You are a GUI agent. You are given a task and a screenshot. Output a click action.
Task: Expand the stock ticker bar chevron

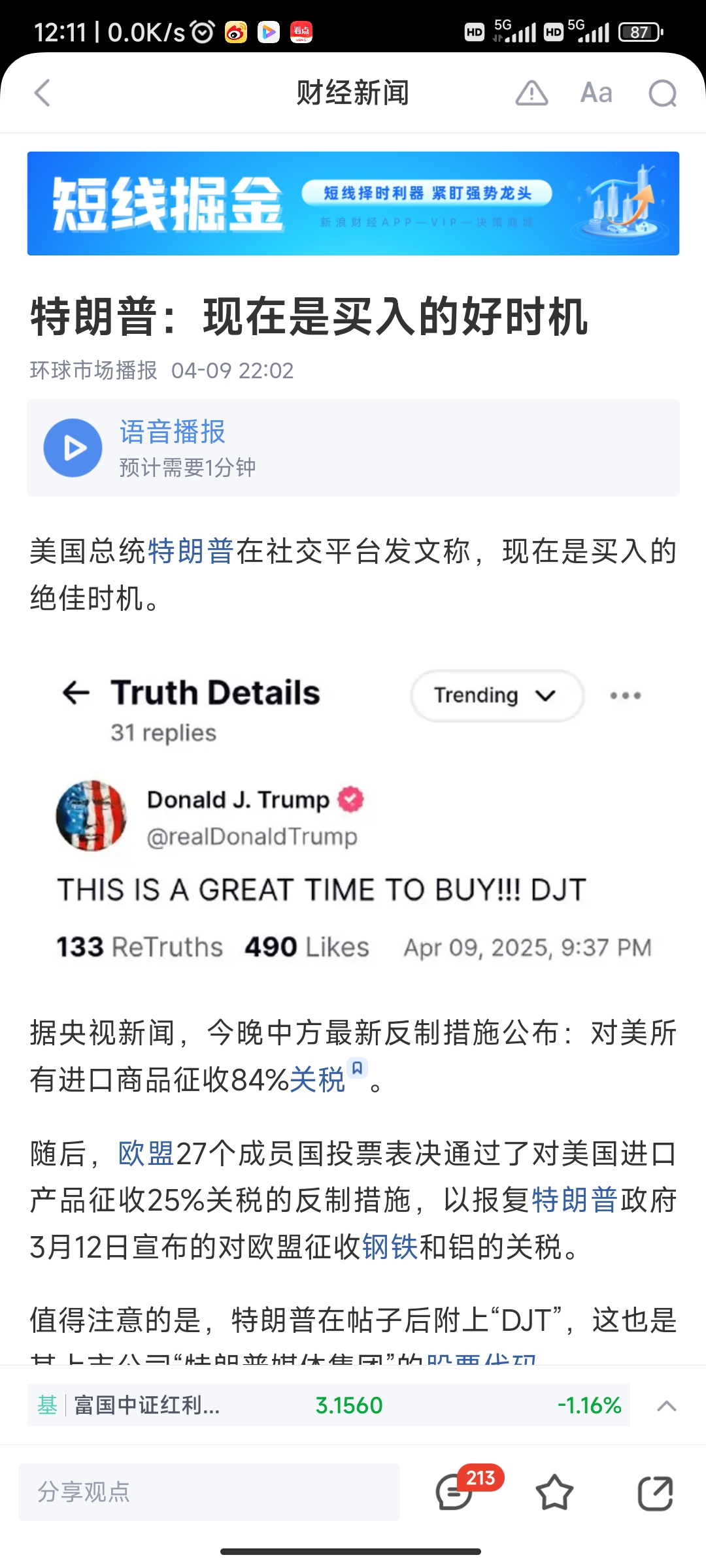tap(666, 1406)
